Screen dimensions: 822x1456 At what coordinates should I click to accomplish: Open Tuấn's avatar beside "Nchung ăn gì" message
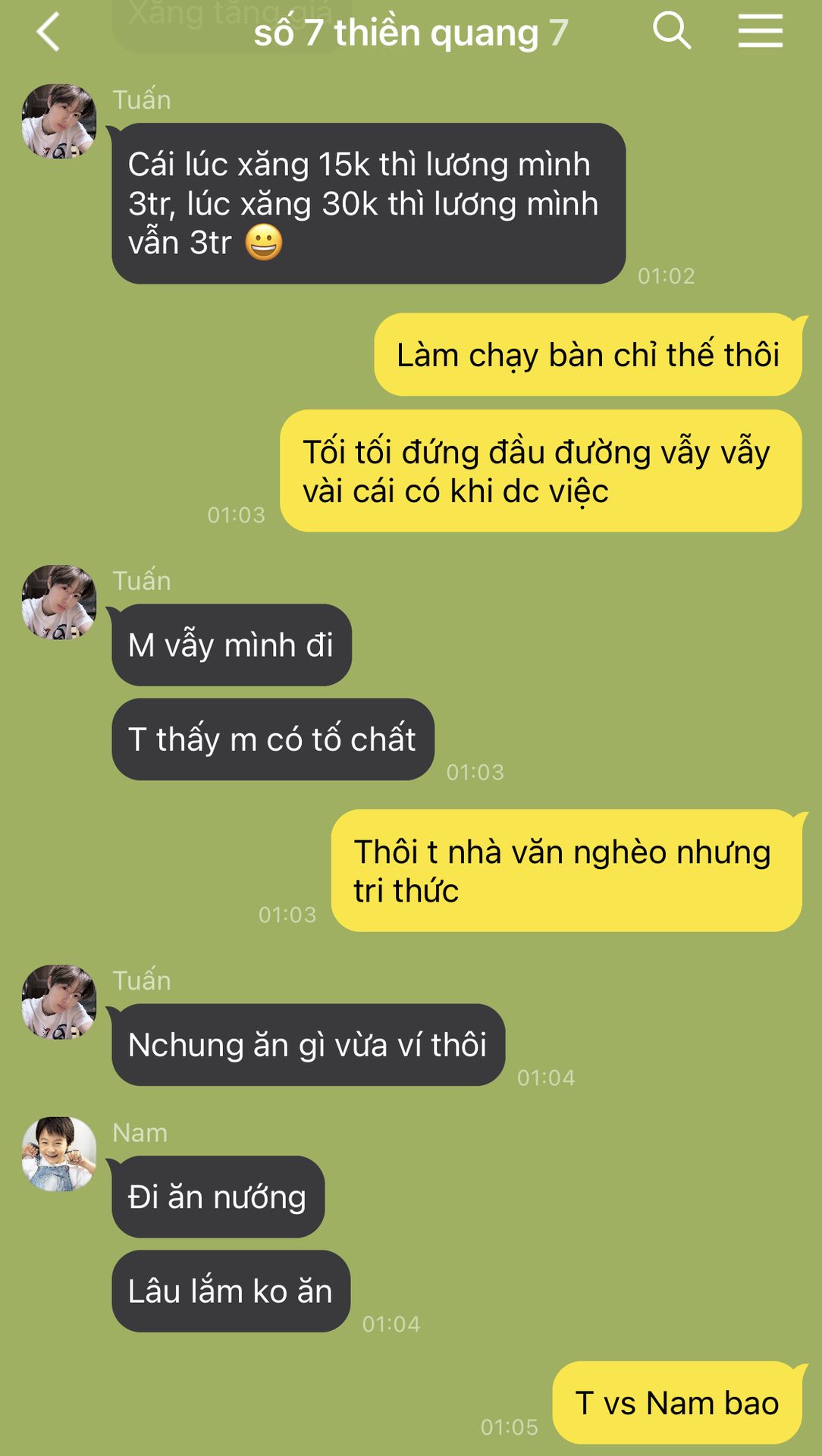tap(59, 1002)
